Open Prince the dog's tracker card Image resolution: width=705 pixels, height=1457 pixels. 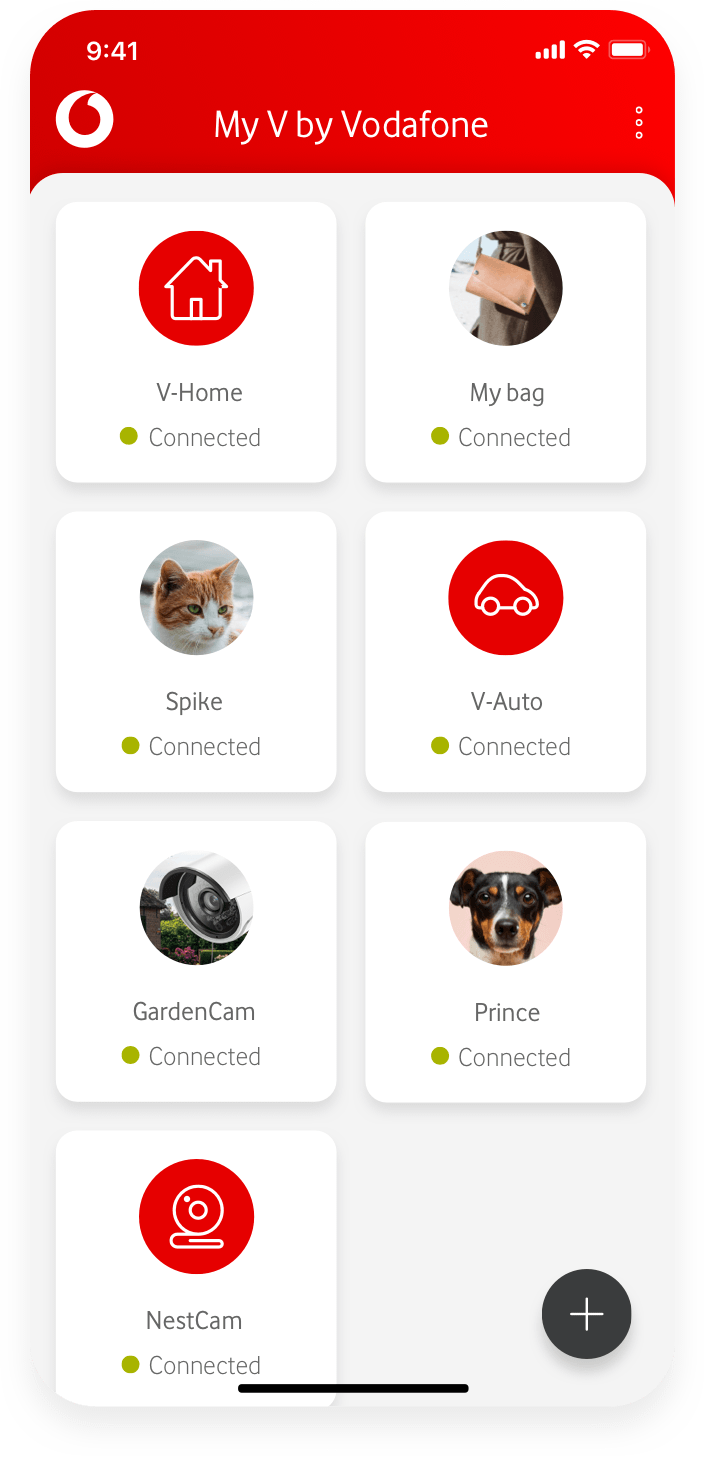point(506,961)
